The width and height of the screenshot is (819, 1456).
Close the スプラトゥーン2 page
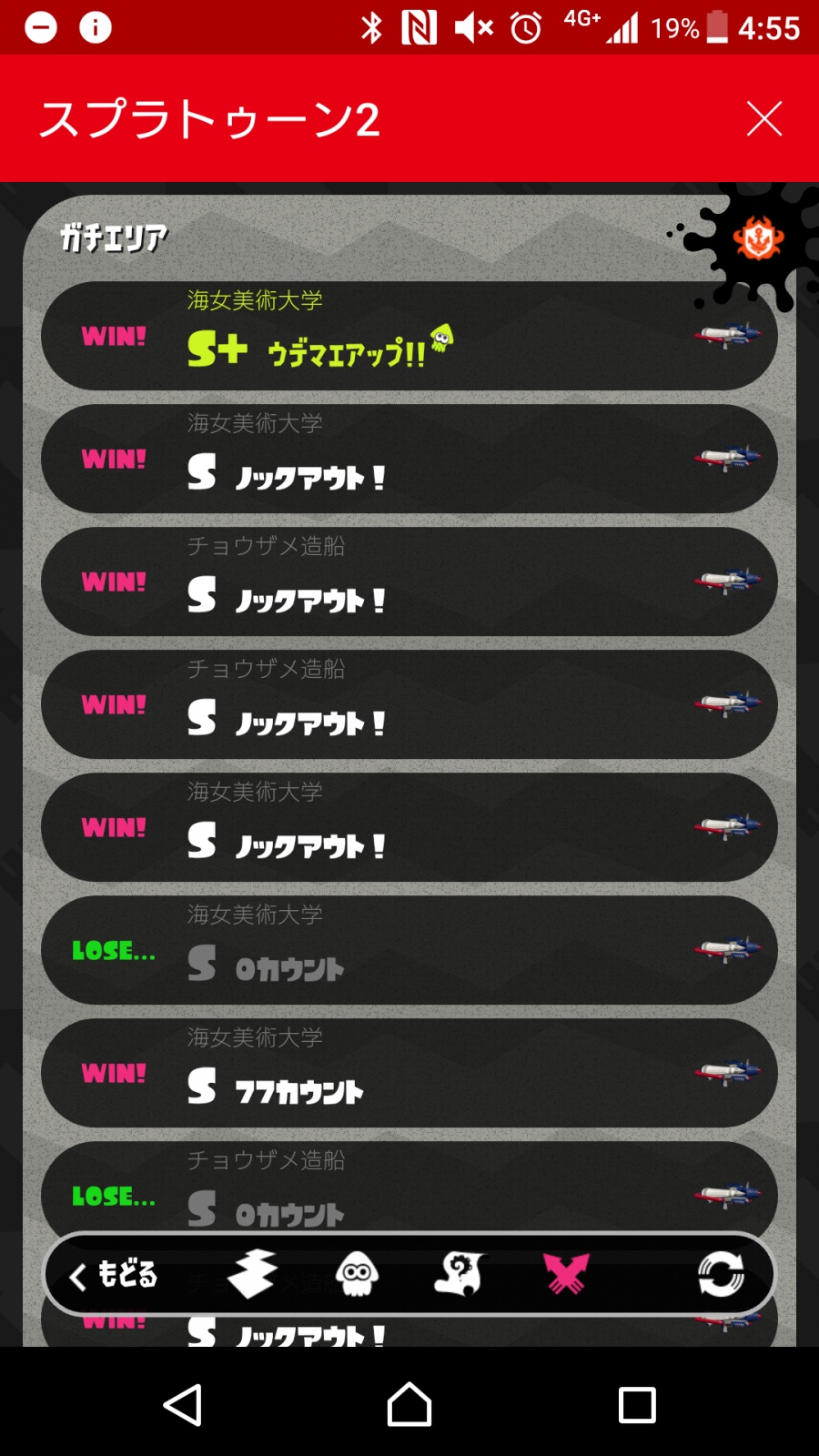763,118
